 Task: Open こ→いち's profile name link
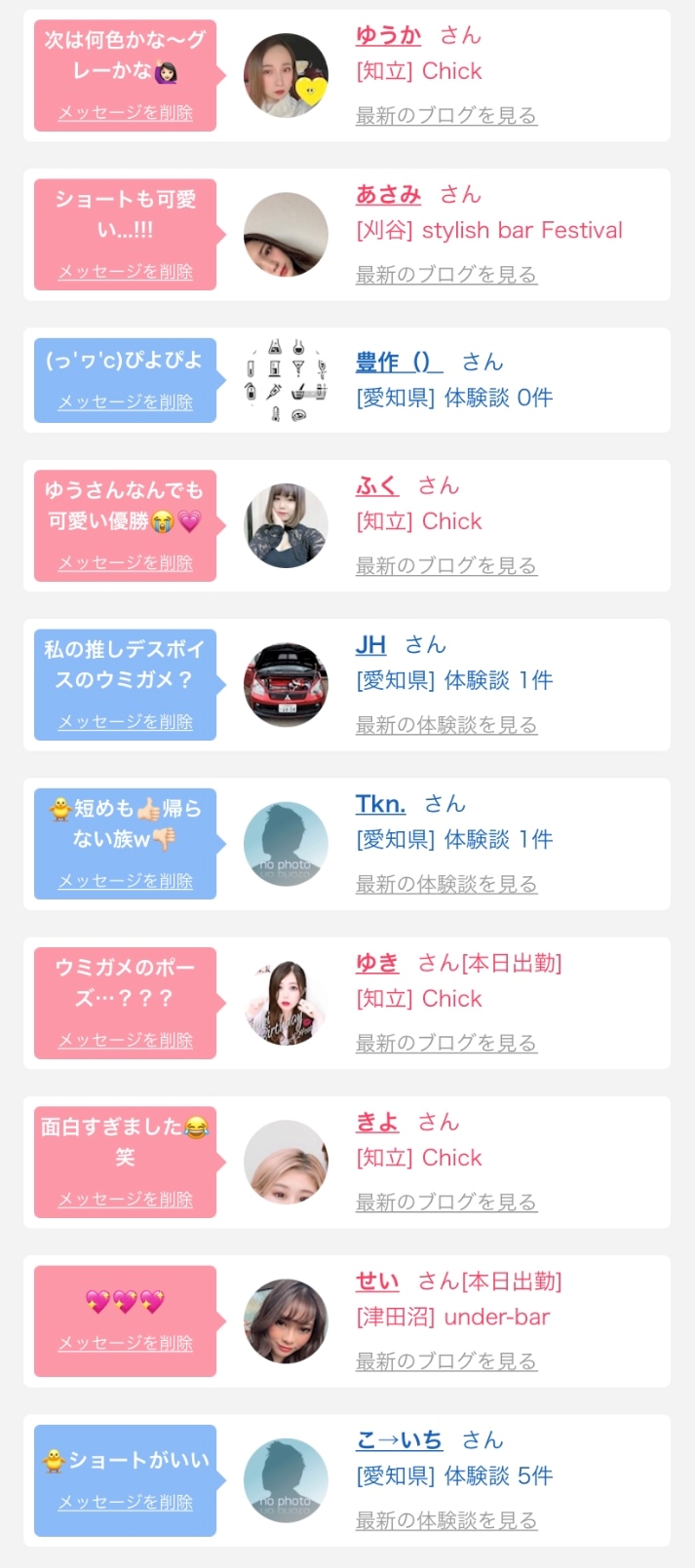click(x=399, y=1440)
